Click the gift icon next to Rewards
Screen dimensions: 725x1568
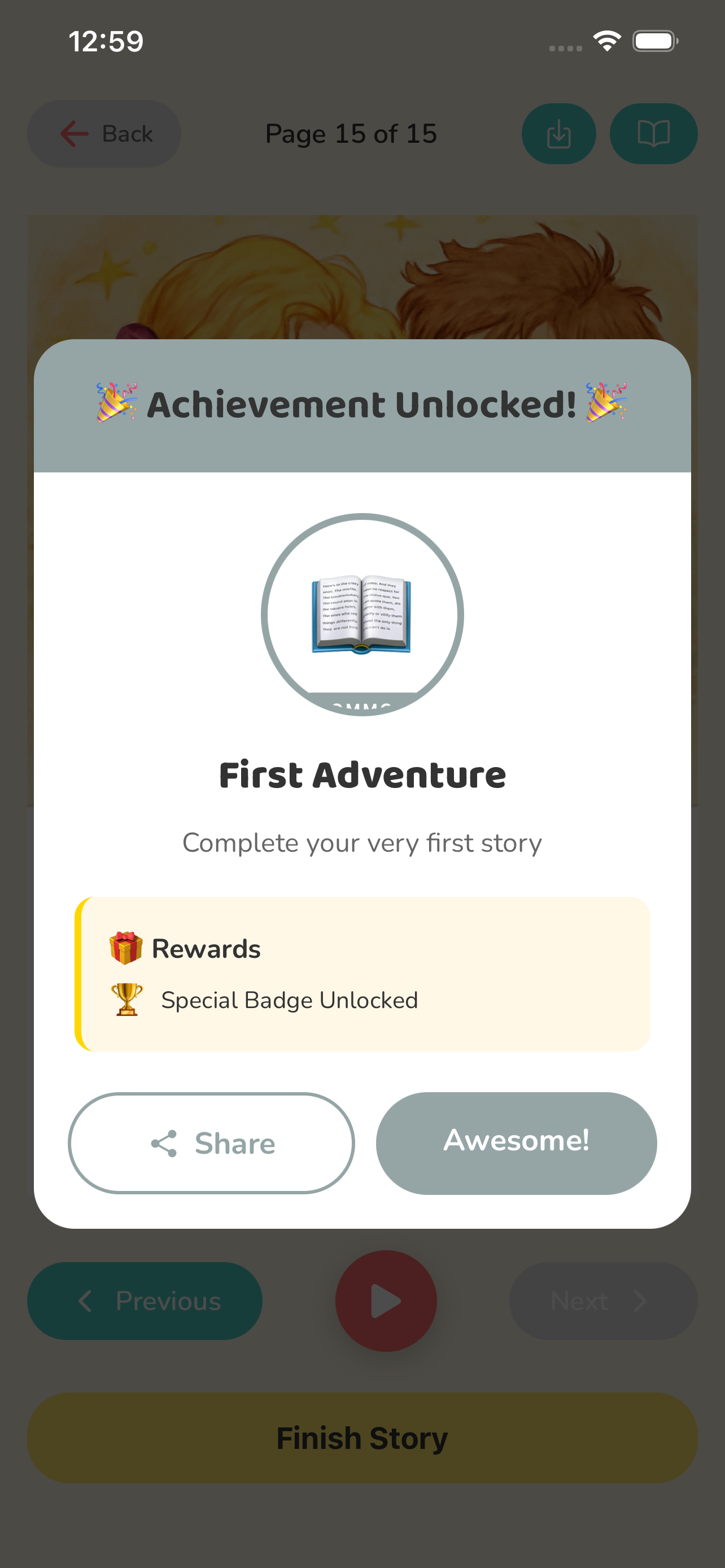pos(125,948)
